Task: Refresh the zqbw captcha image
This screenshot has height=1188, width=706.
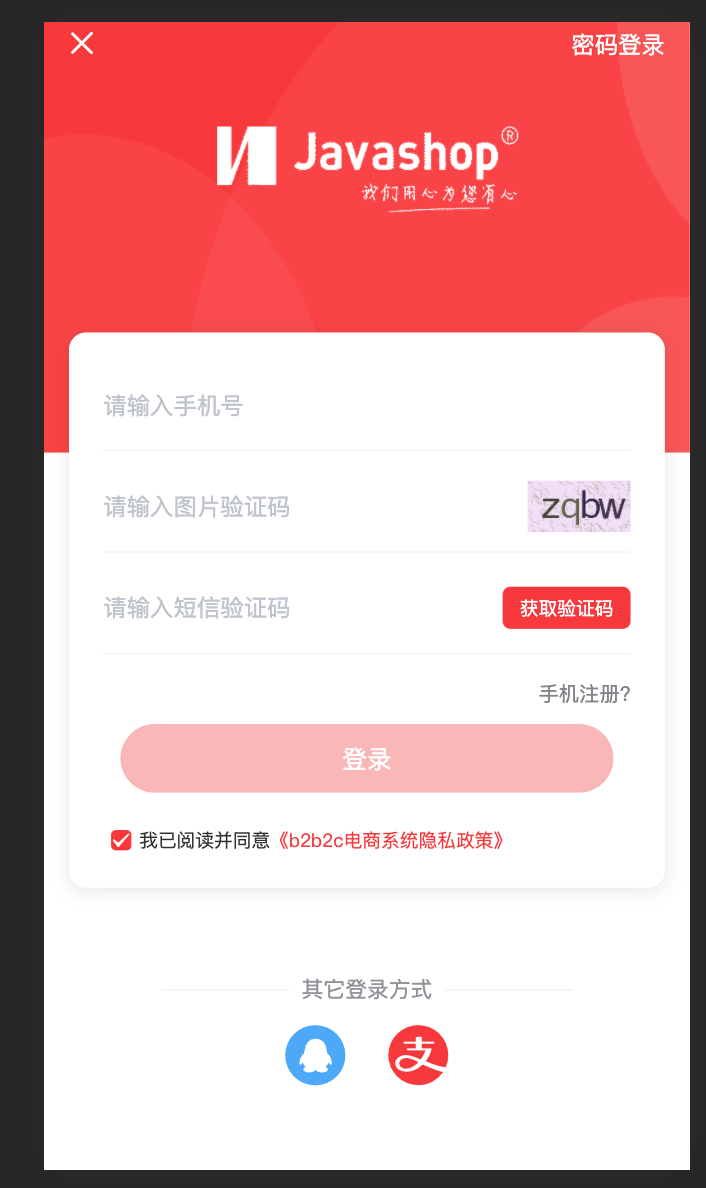Action: [578, 507]
